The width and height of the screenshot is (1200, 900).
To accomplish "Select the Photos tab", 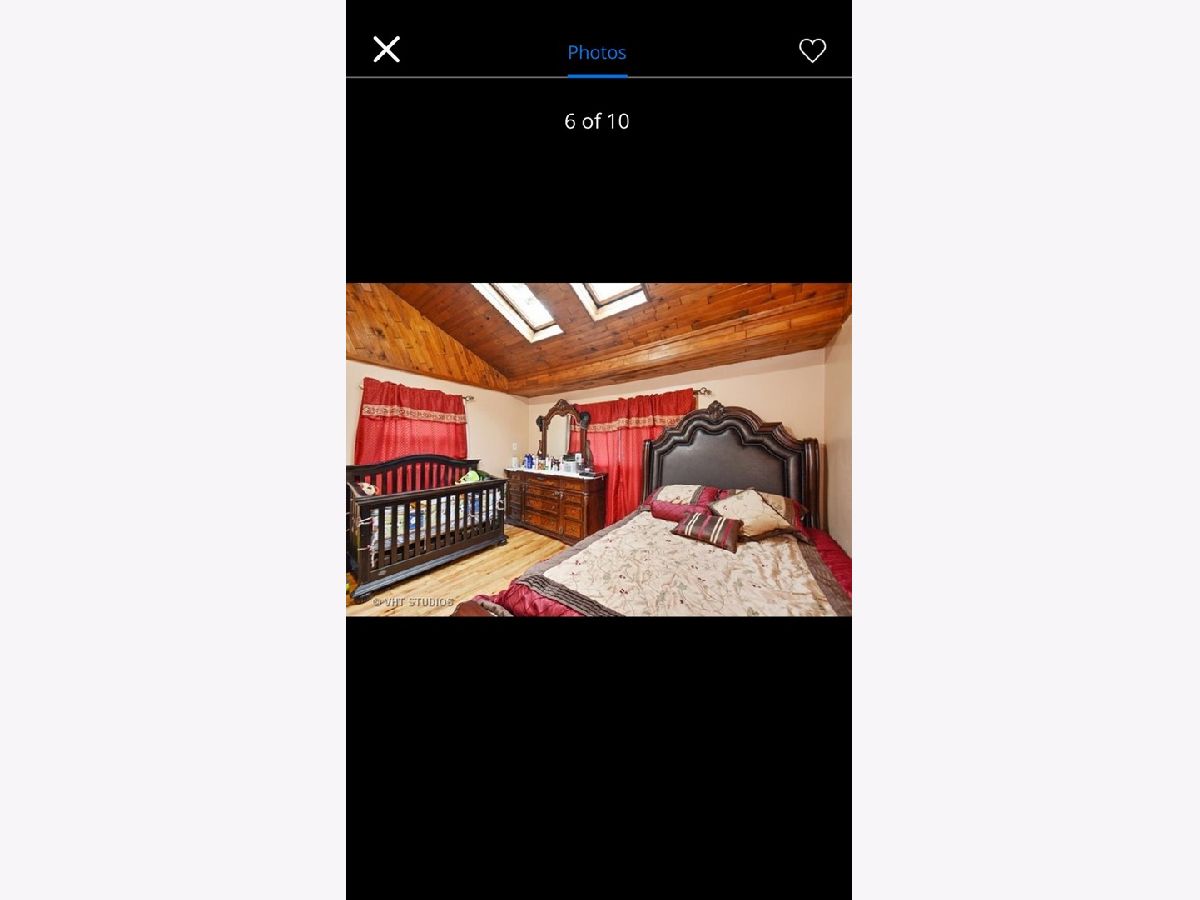I will pyautogui.click(x=597, y=52).
